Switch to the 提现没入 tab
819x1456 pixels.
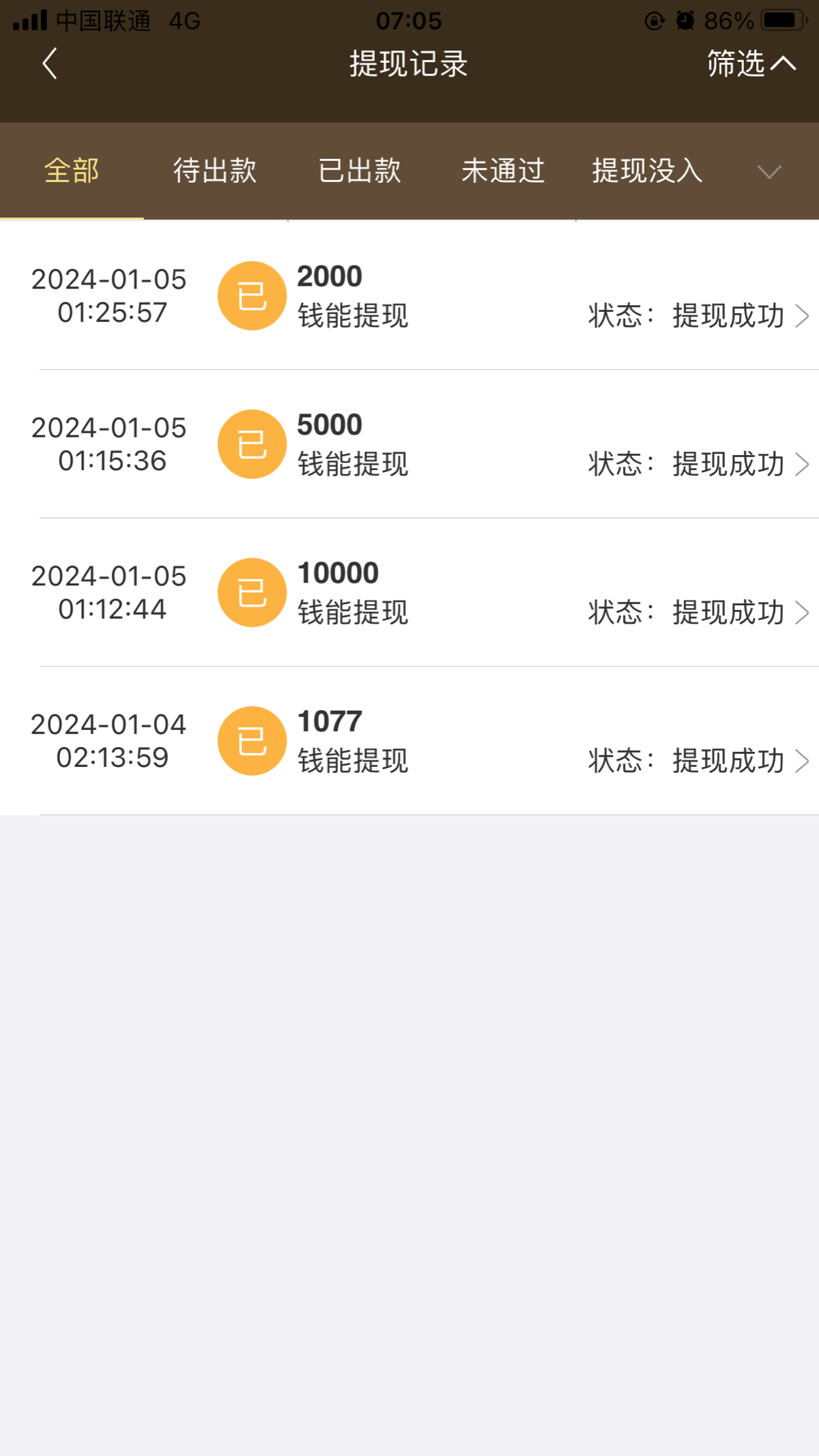coord(647,171)
